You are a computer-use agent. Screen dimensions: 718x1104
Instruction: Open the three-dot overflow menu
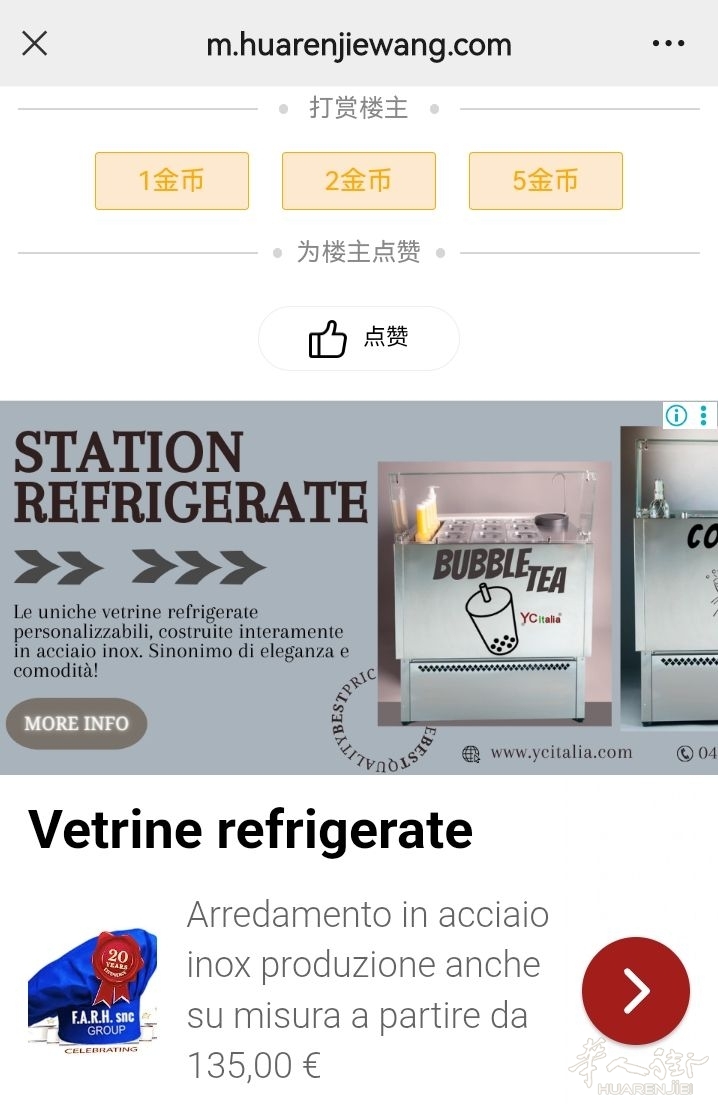click(668, 43)
